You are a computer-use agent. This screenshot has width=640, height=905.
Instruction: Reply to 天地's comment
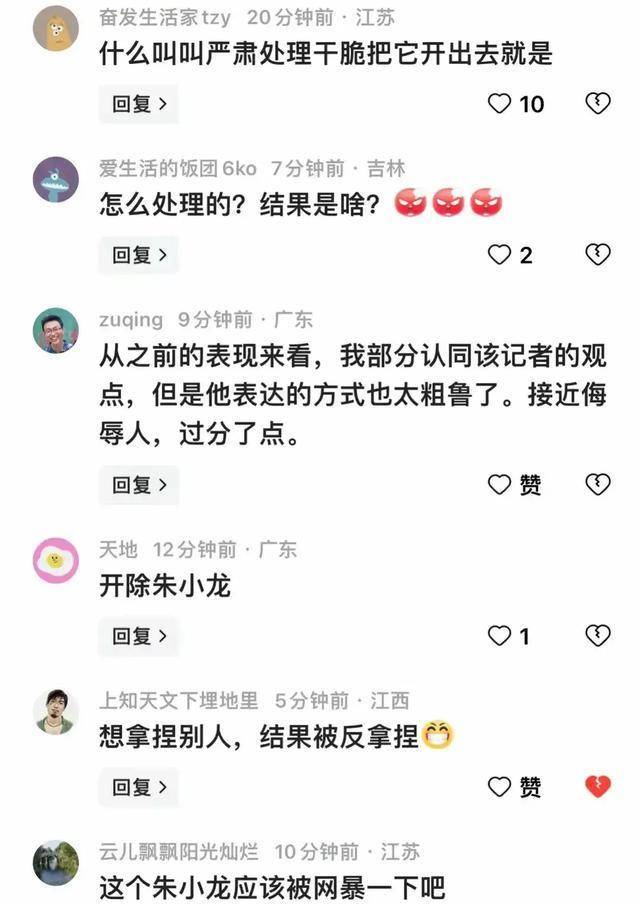coord(138,636)
